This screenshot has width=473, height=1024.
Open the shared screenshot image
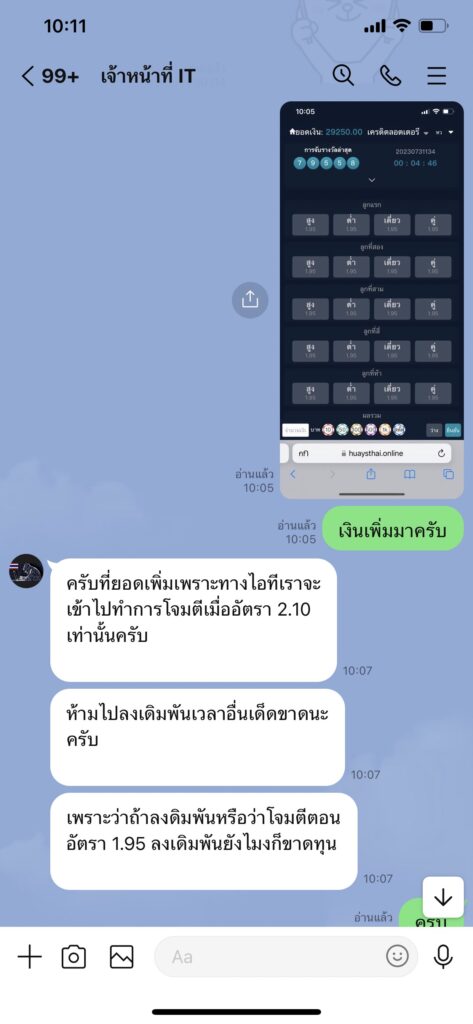point(372,300)
